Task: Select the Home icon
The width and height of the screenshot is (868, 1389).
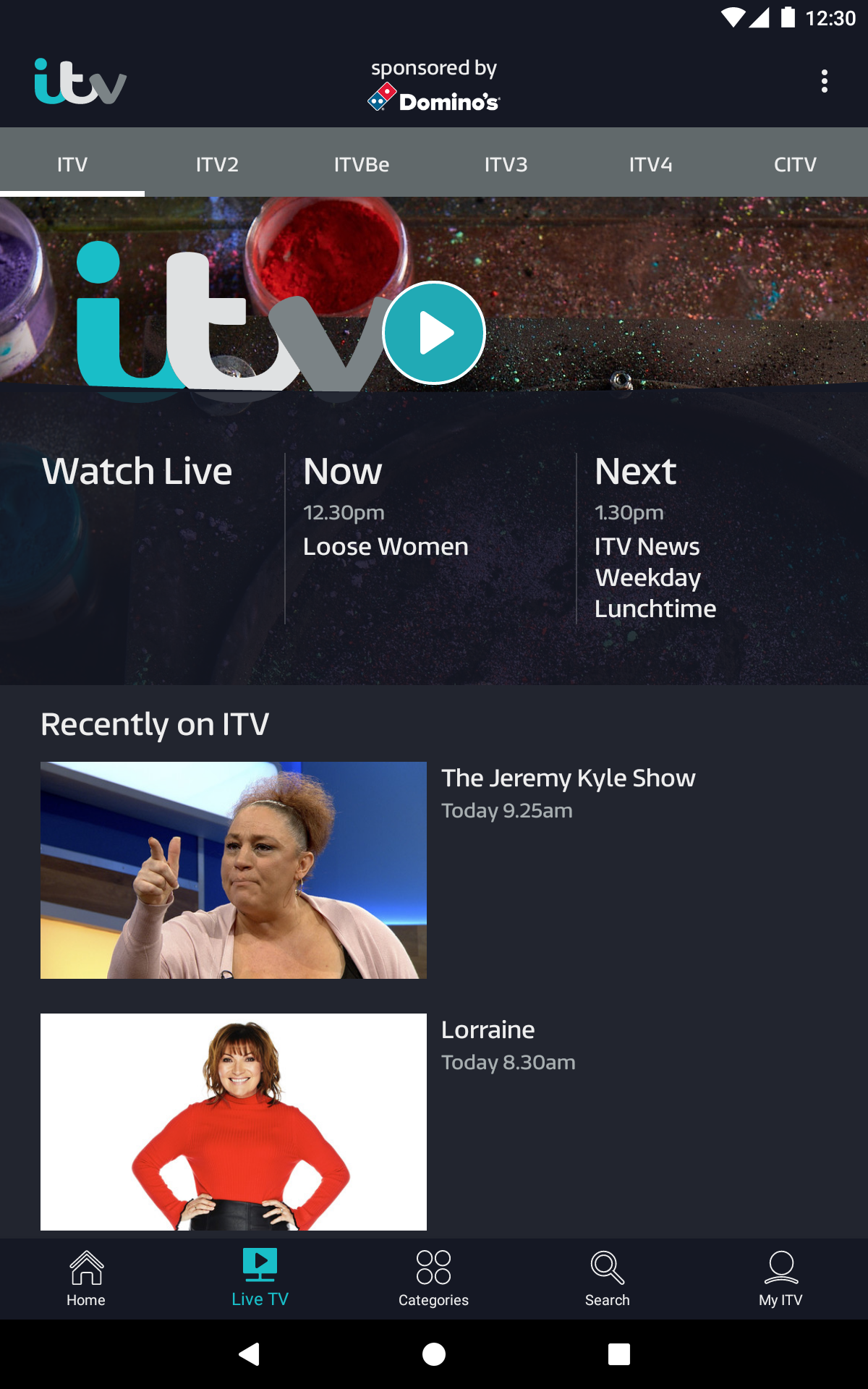Action: coord(85,1279)
